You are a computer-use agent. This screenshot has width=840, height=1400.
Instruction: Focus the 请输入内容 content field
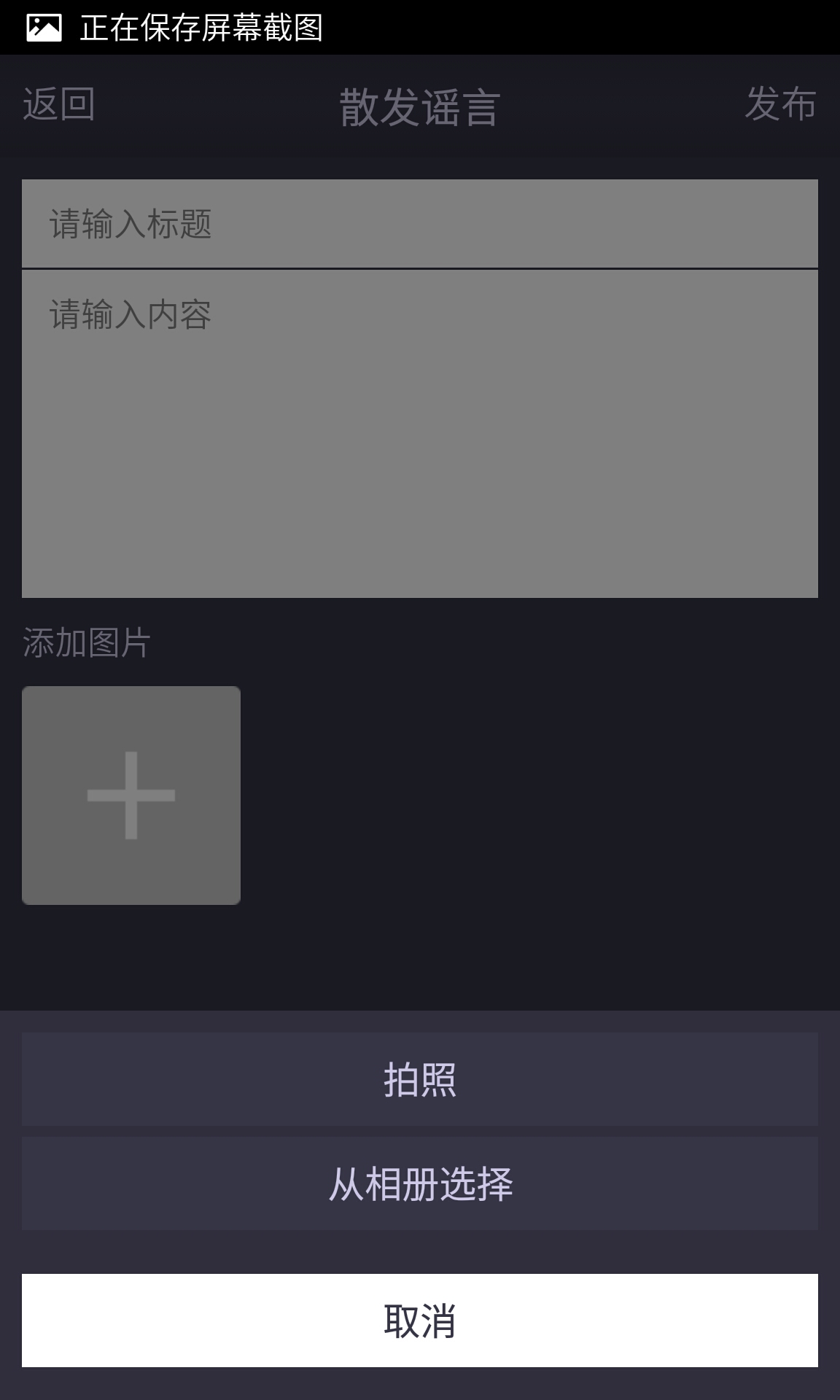420,434
